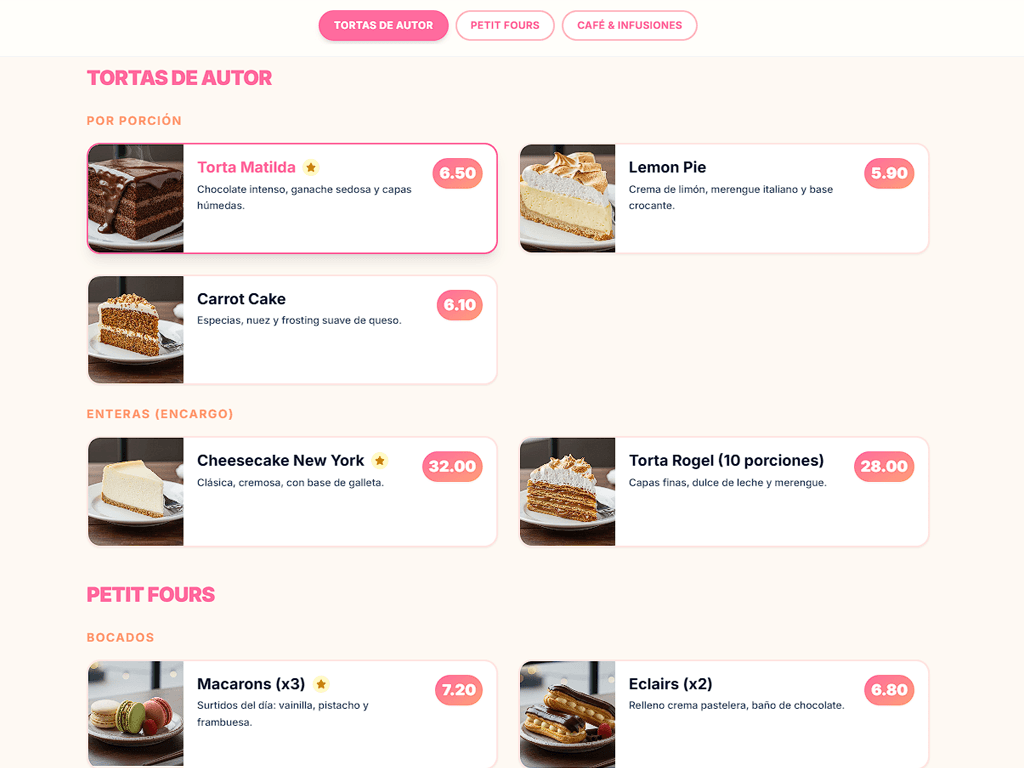View the Macarons (x3) card
The width and height of the screenshot is (1024, 768).
[x=292, y=714]
